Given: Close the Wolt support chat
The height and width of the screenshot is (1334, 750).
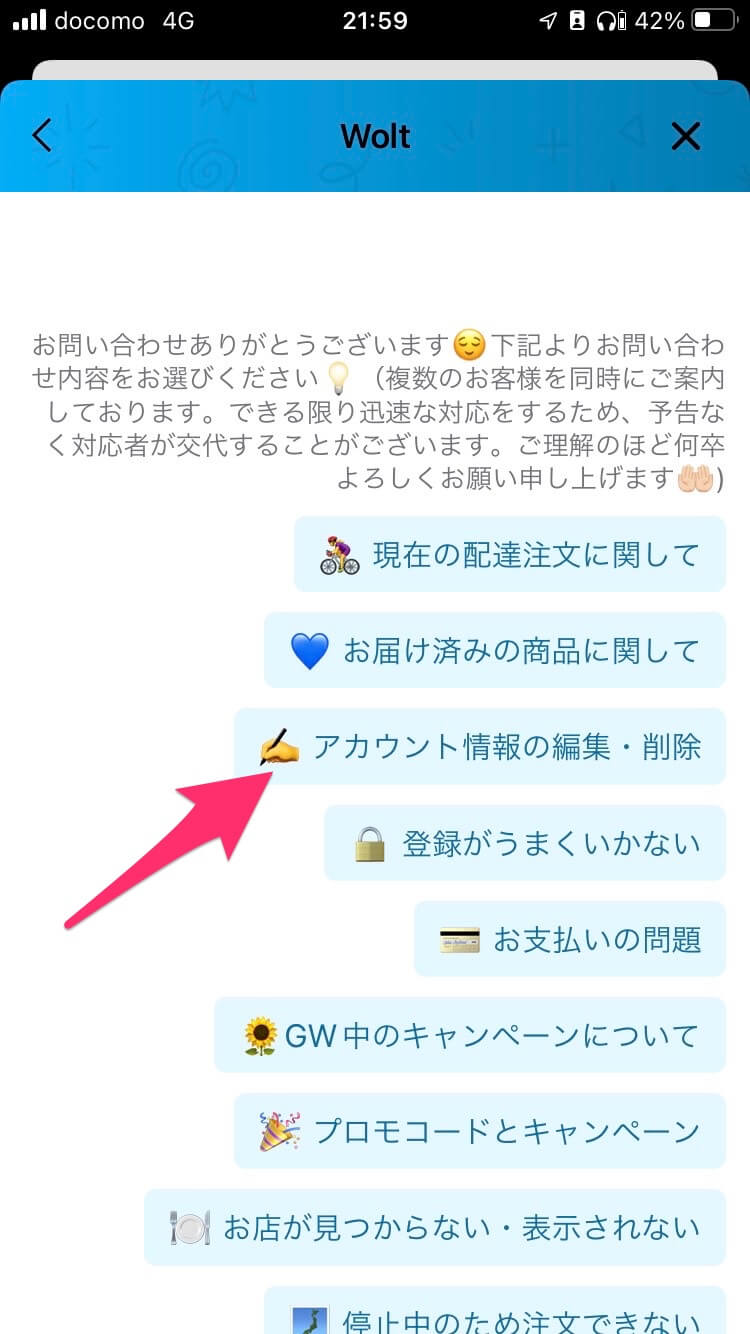Looking at the screenshot, I should pos(686,136).
